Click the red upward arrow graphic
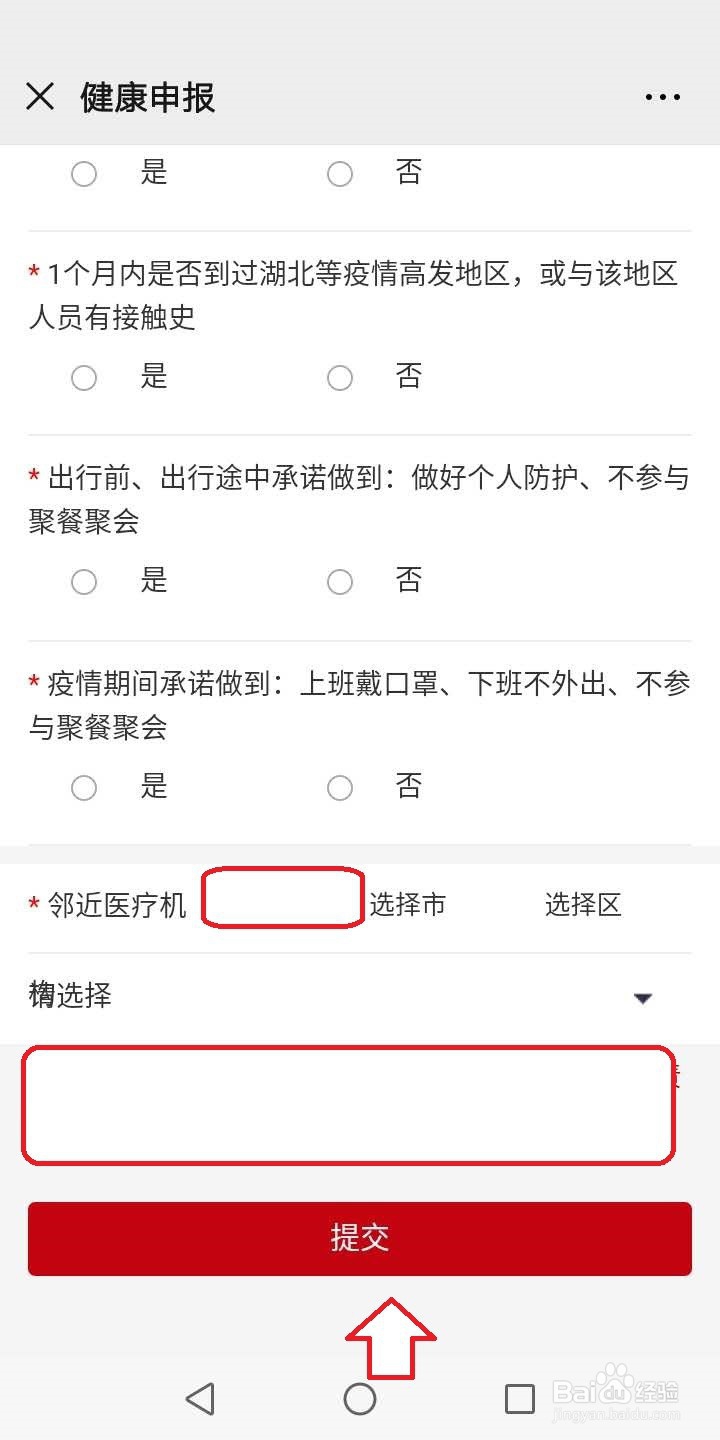720x1440 pixels. pyautogui.click(x=388, y=1340)
